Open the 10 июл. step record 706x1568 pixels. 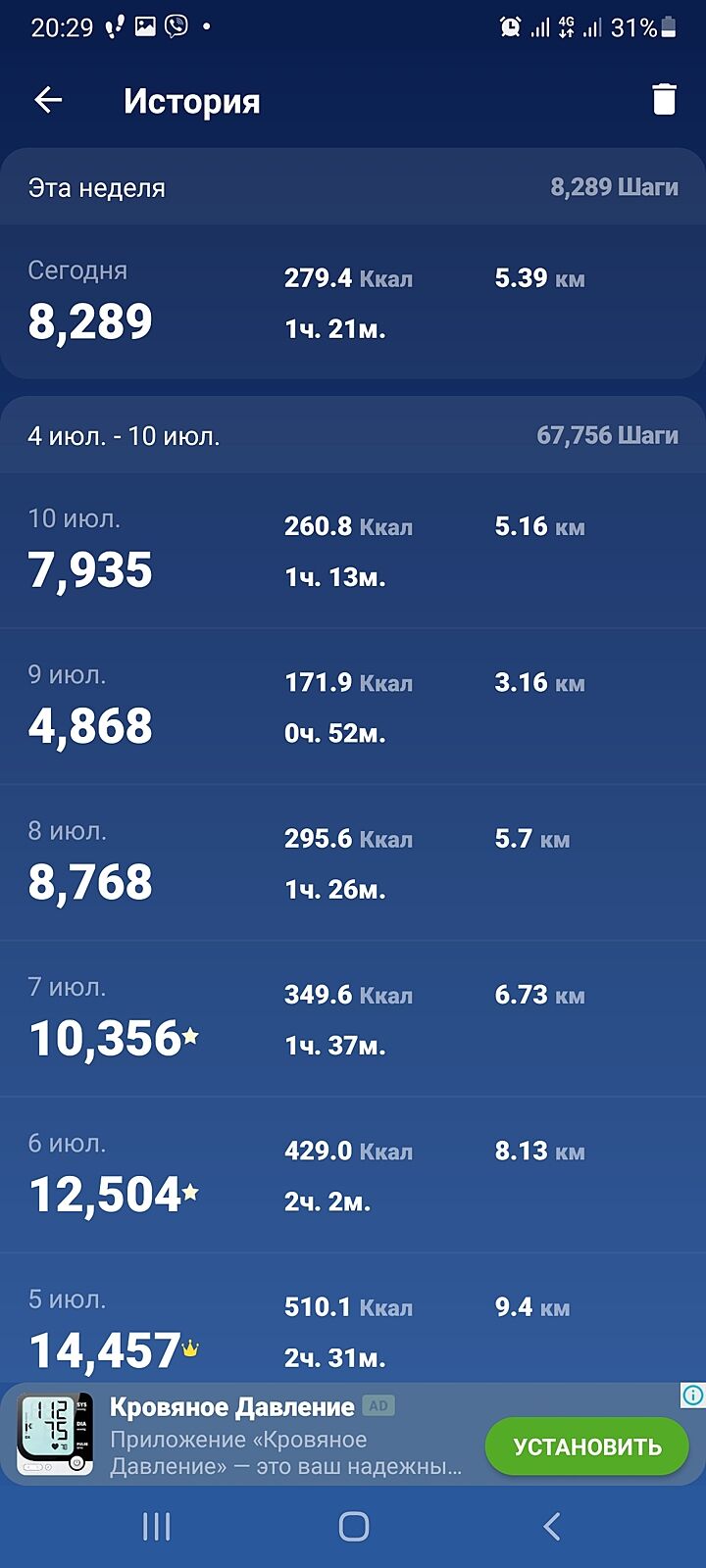pyautogui.click(x=353, y=551)
